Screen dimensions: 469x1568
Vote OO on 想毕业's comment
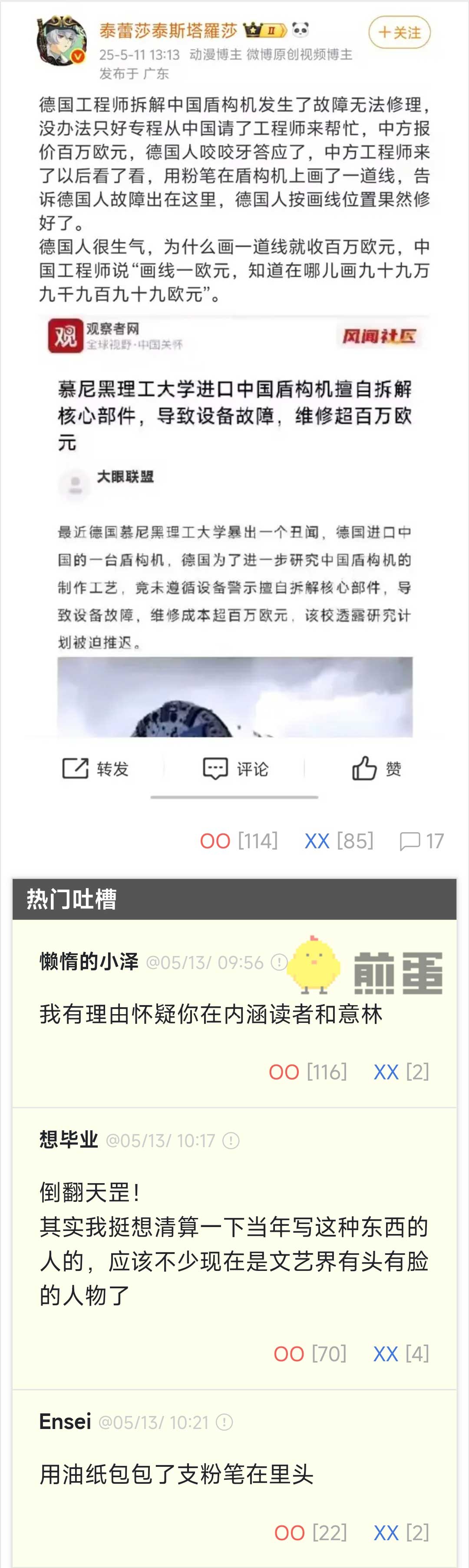pos(289,1354)
